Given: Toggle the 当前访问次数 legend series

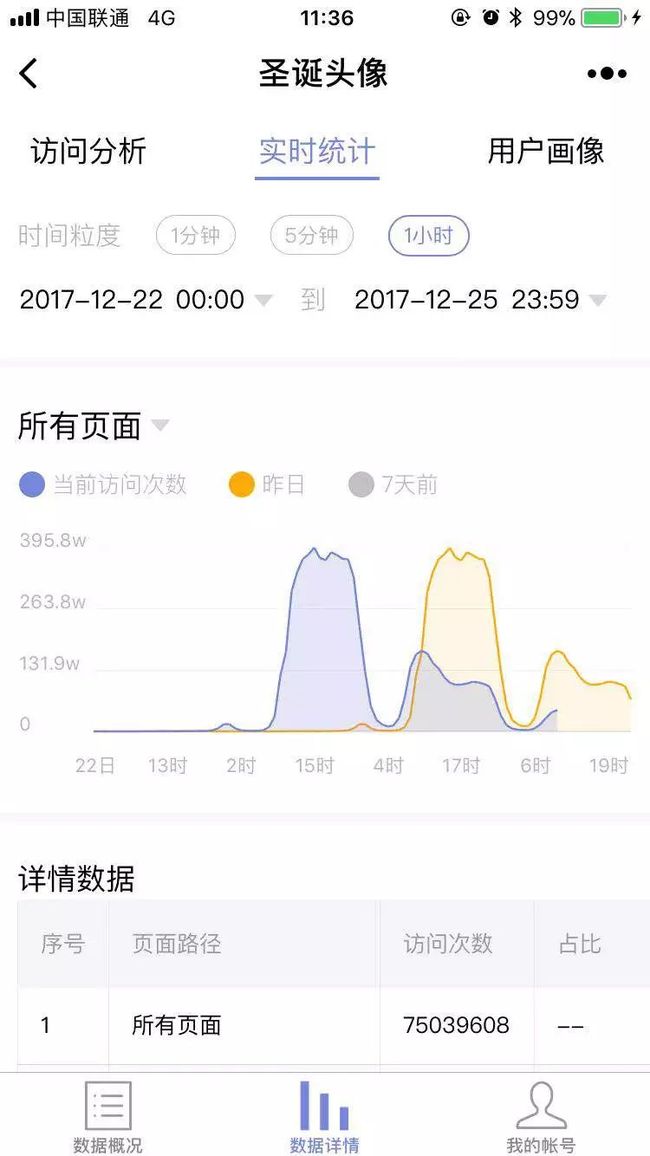Looking at the screenshot, I should click(103, 485).
